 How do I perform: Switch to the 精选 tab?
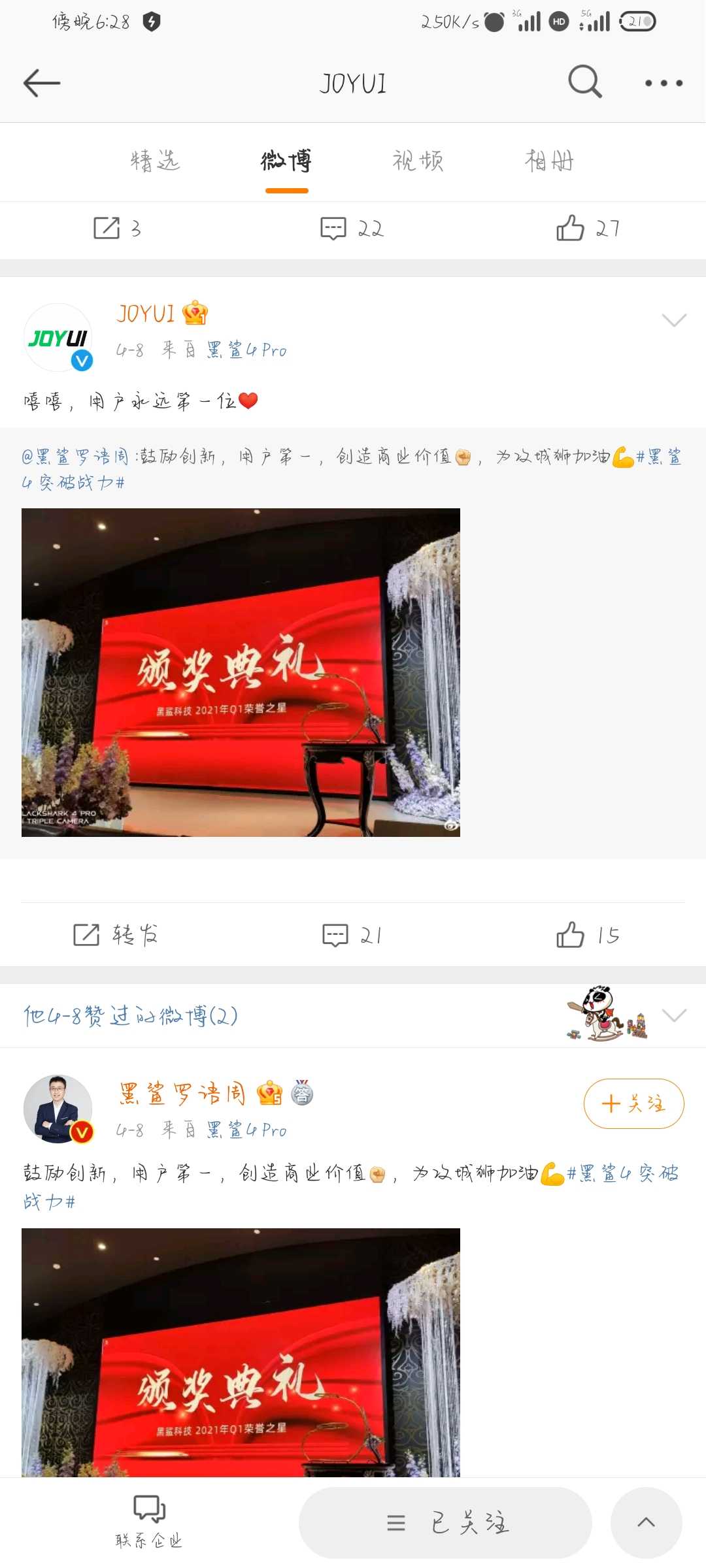click(x=155, y=161)
